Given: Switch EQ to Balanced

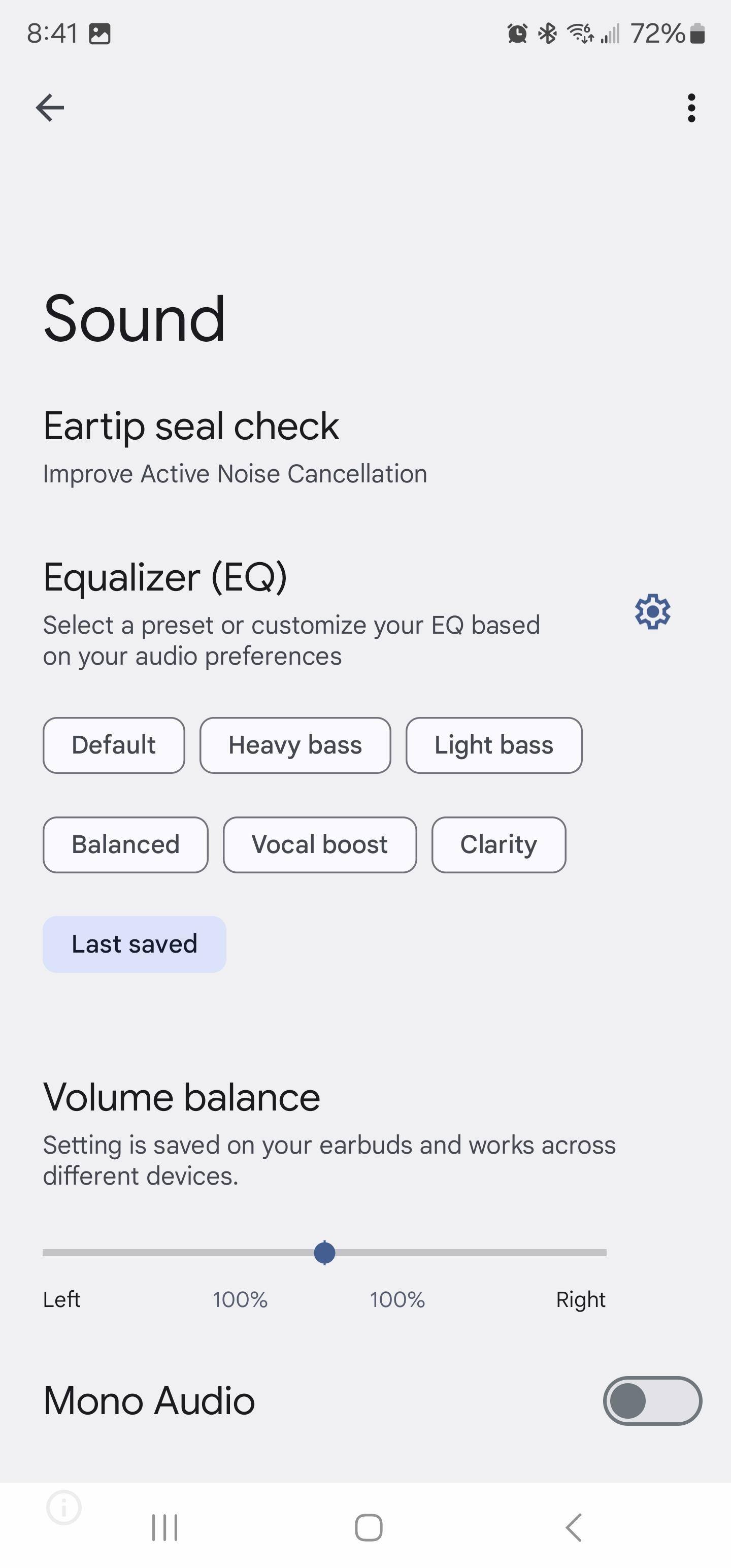Looking at the screenshot, I should click(x=125, y=844).
